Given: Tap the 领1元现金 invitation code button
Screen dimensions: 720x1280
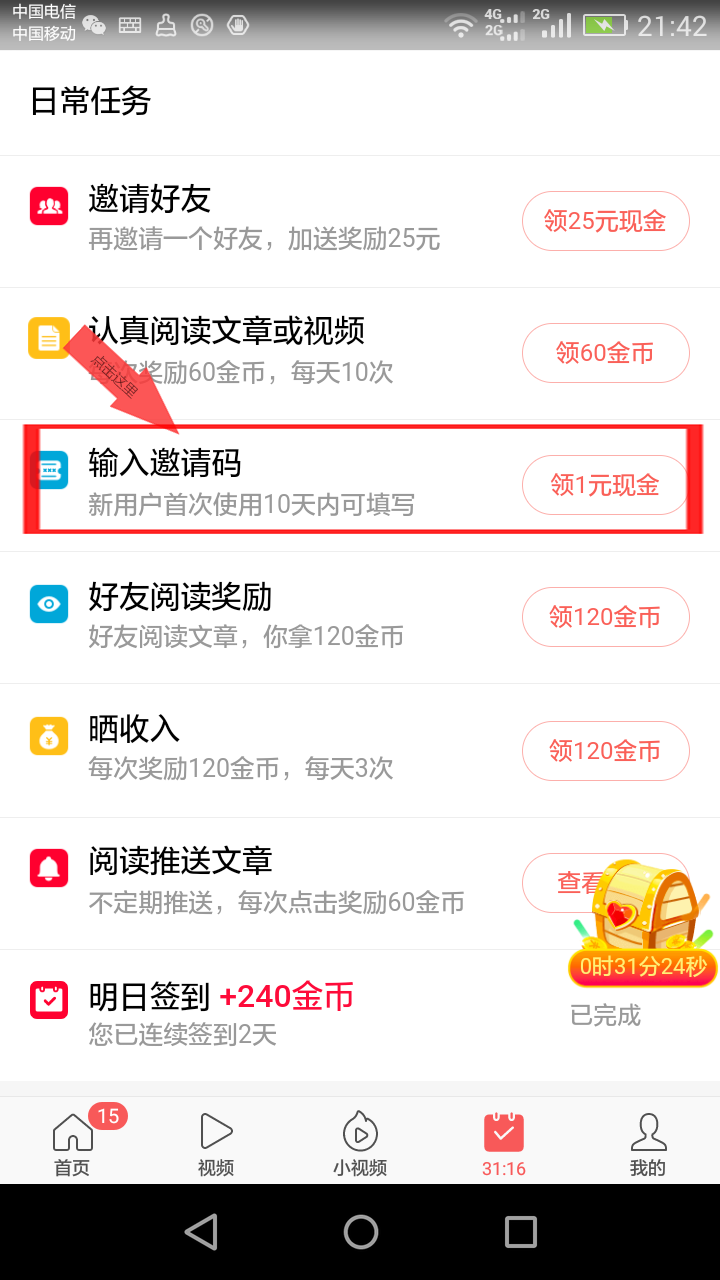Looking at the screenshot, I should (605, 485).
